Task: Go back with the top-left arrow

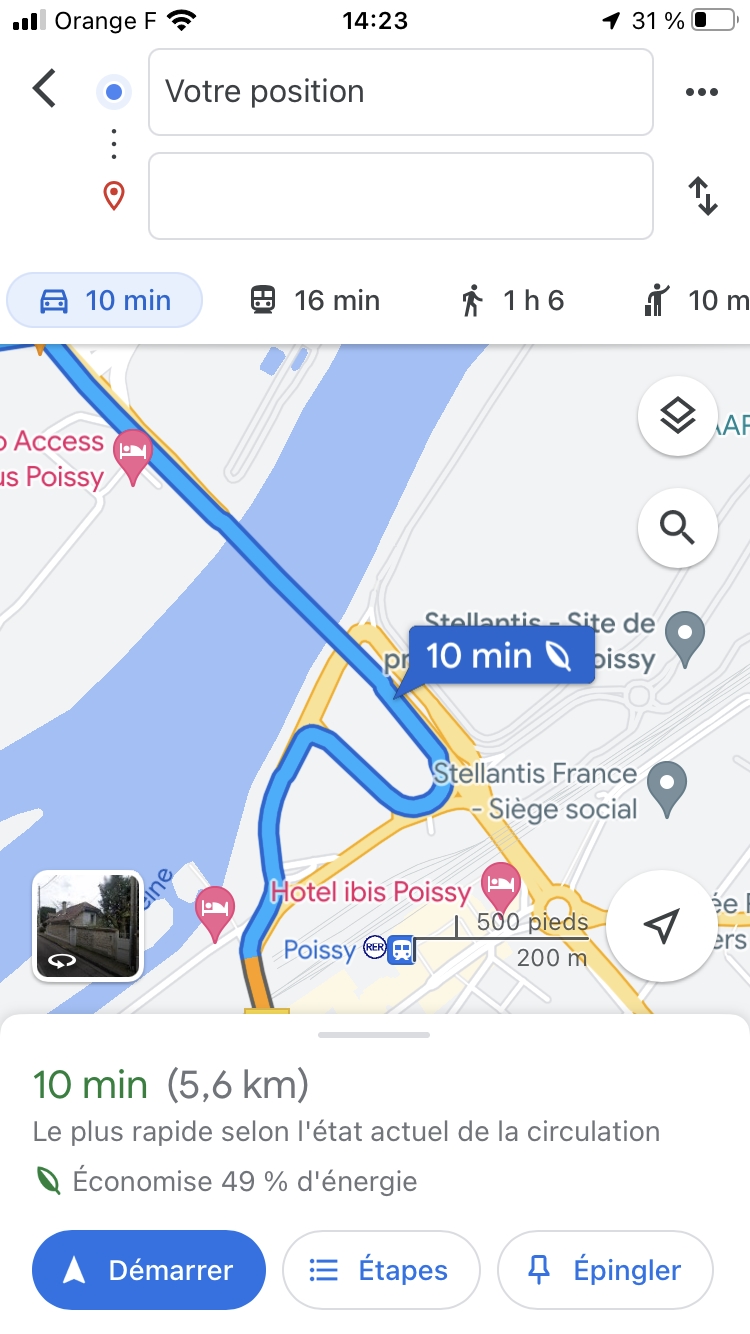Action: pyautogui.click(x=45, y=89)
